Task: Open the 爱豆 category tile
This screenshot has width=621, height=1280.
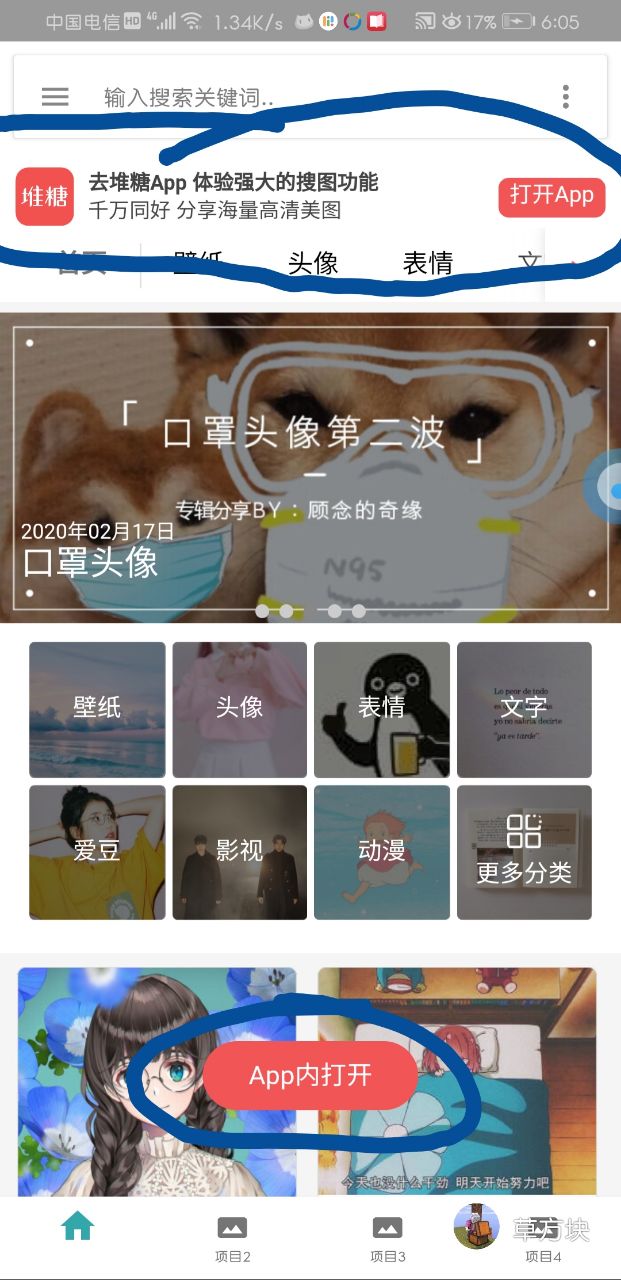Action: (x=97, y=852)
